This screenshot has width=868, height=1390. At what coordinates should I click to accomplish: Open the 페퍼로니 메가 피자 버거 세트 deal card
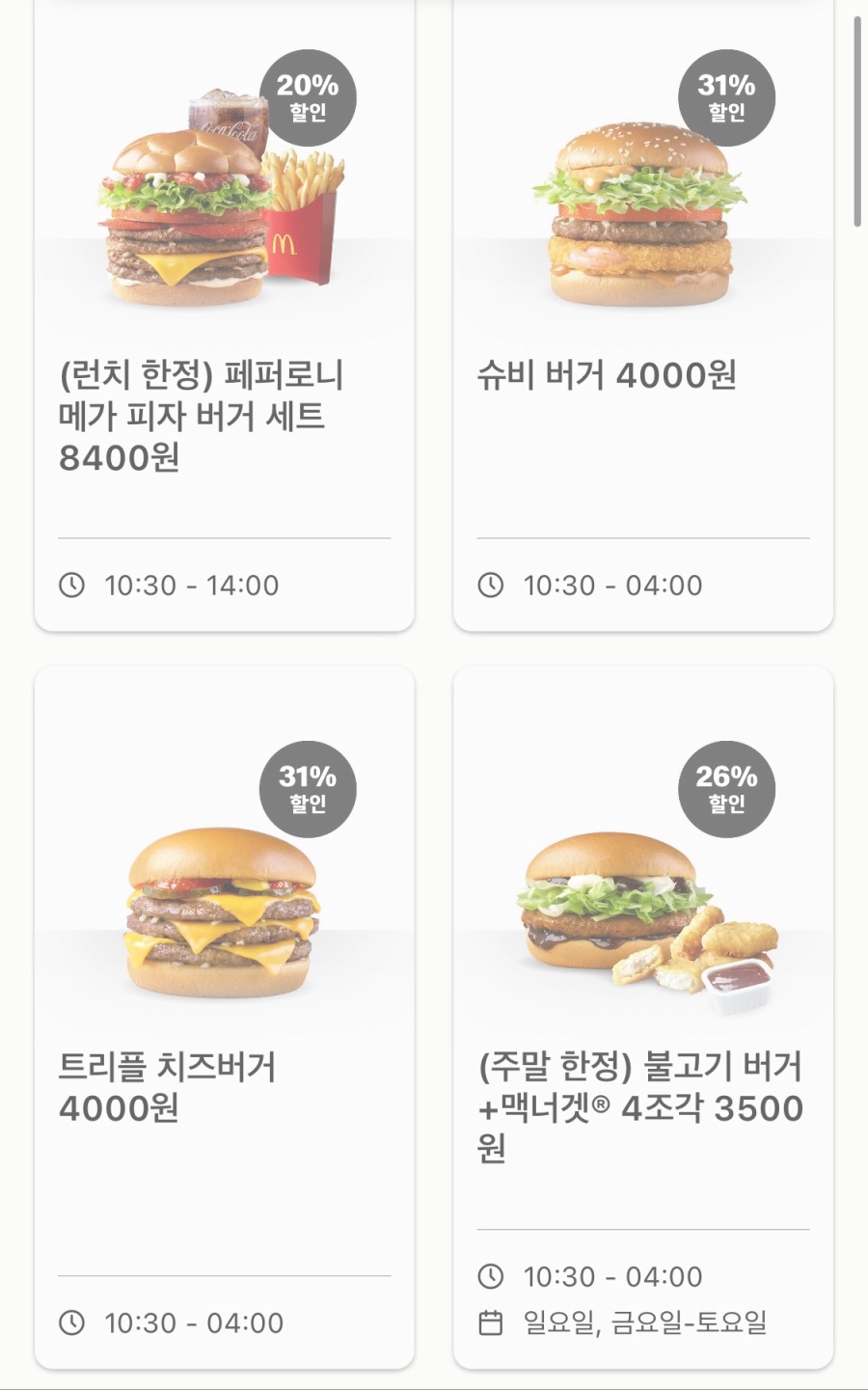[225, 315]
